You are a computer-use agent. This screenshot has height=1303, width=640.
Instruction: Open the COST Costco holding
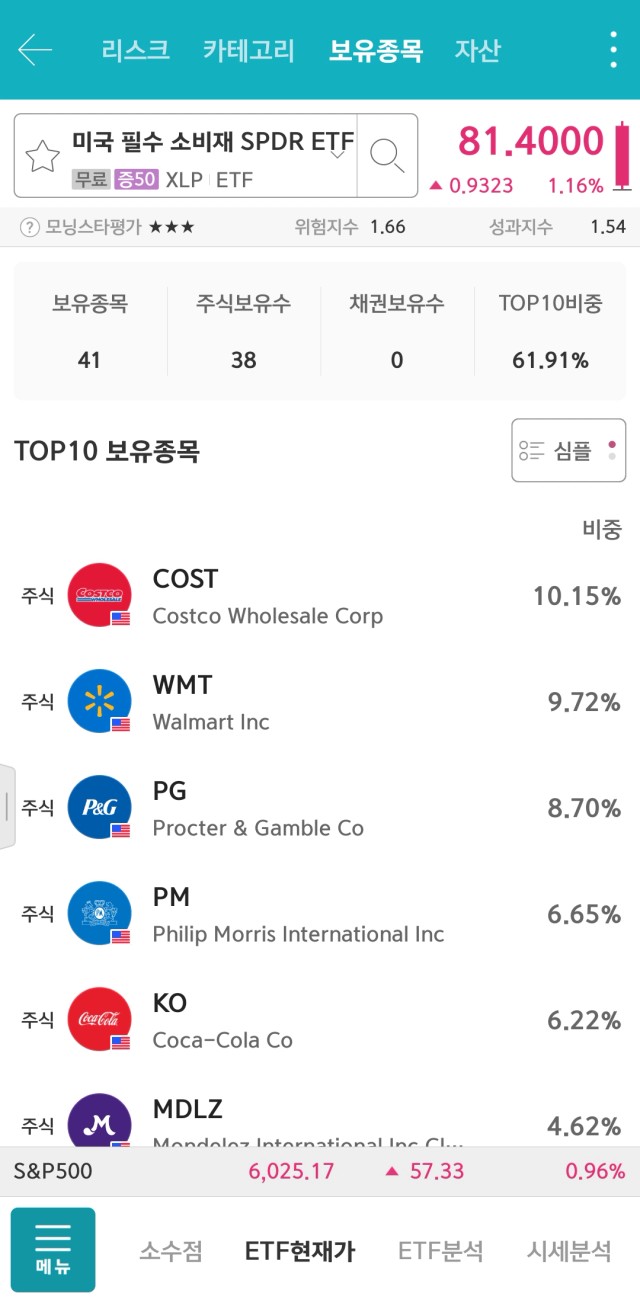point(320,596)
